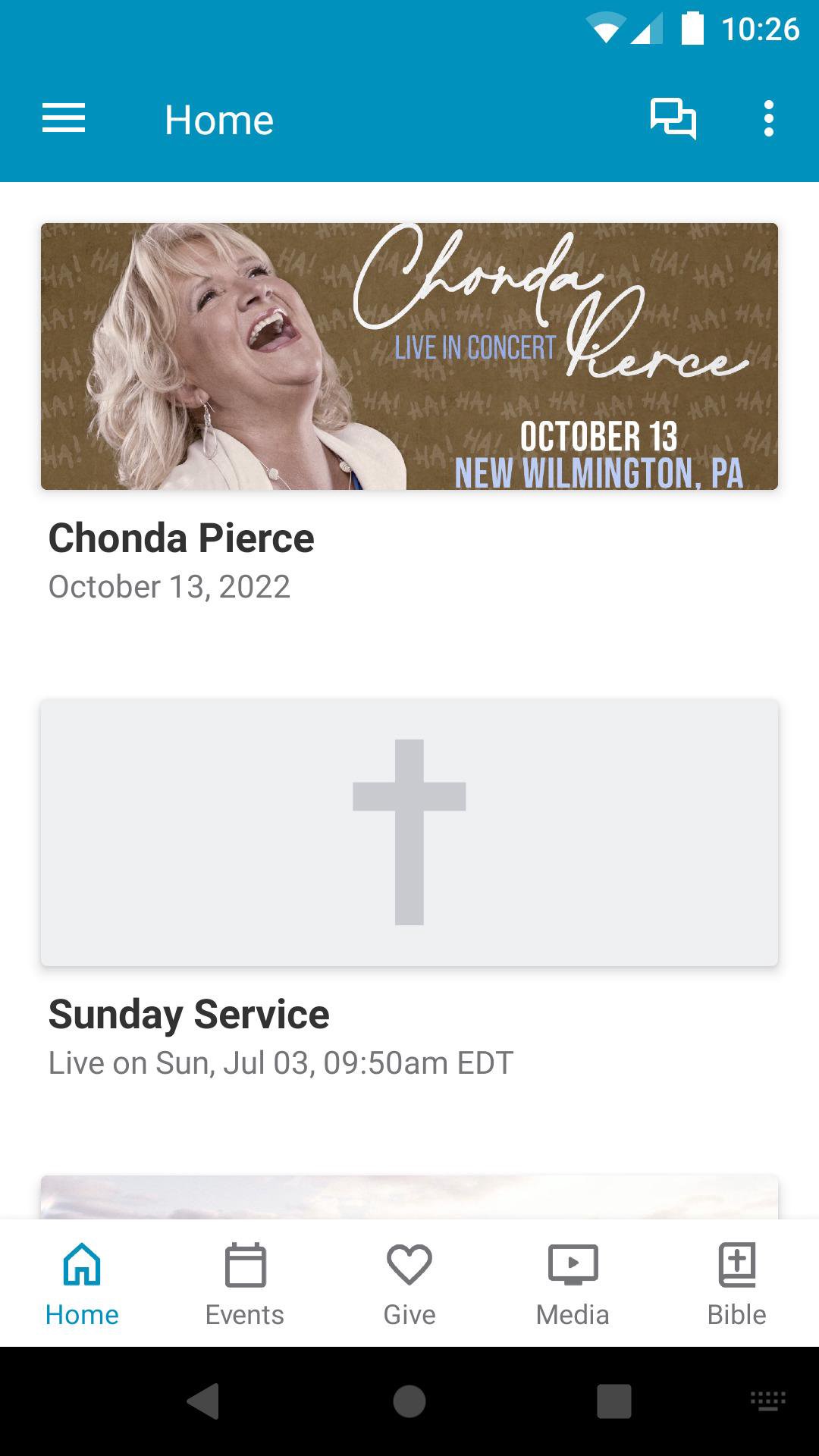Open the overflow menu

pyautogui.click(x=768, y=119)
